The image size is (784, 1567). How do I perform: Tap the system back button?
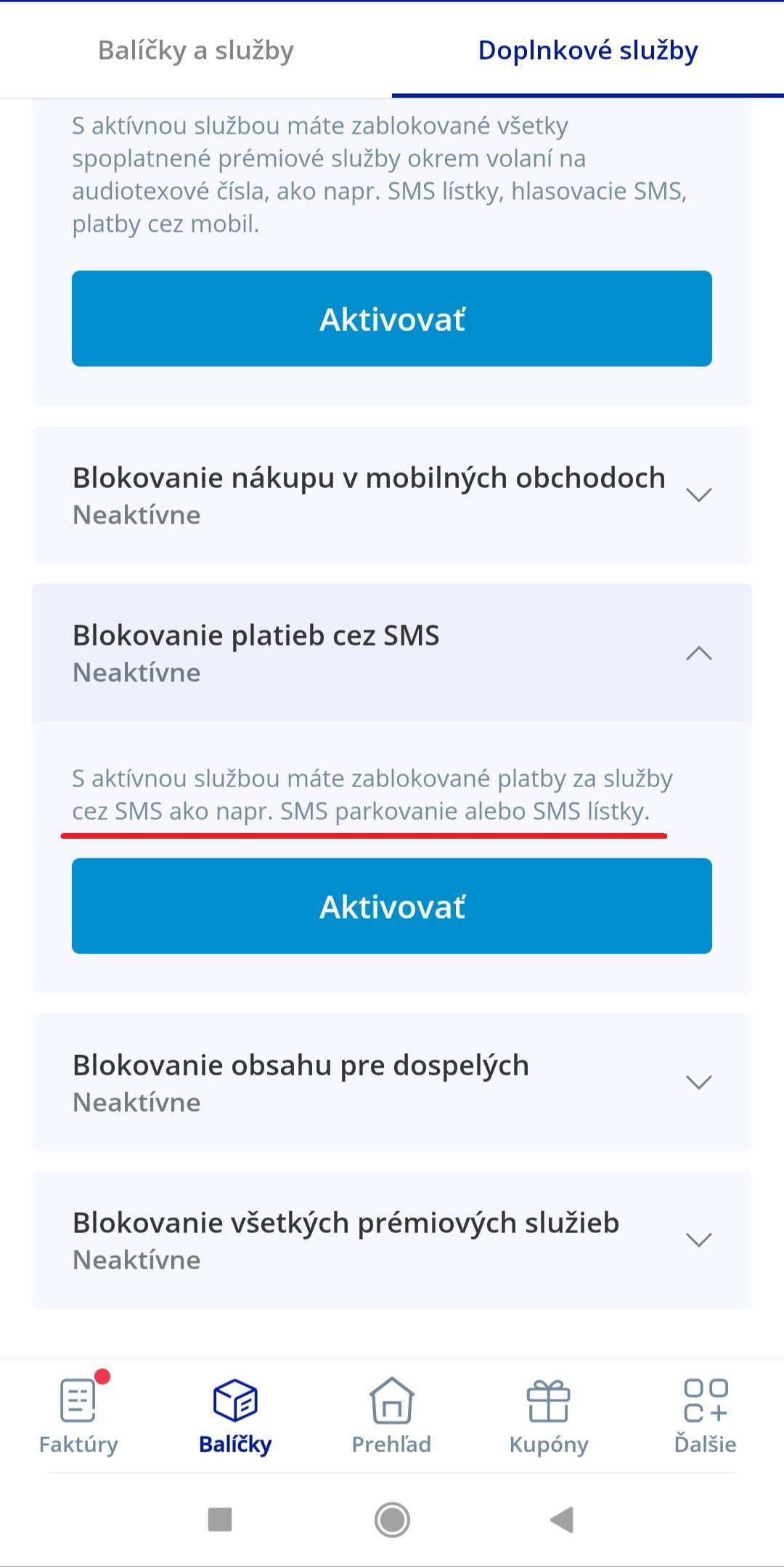563,1519
